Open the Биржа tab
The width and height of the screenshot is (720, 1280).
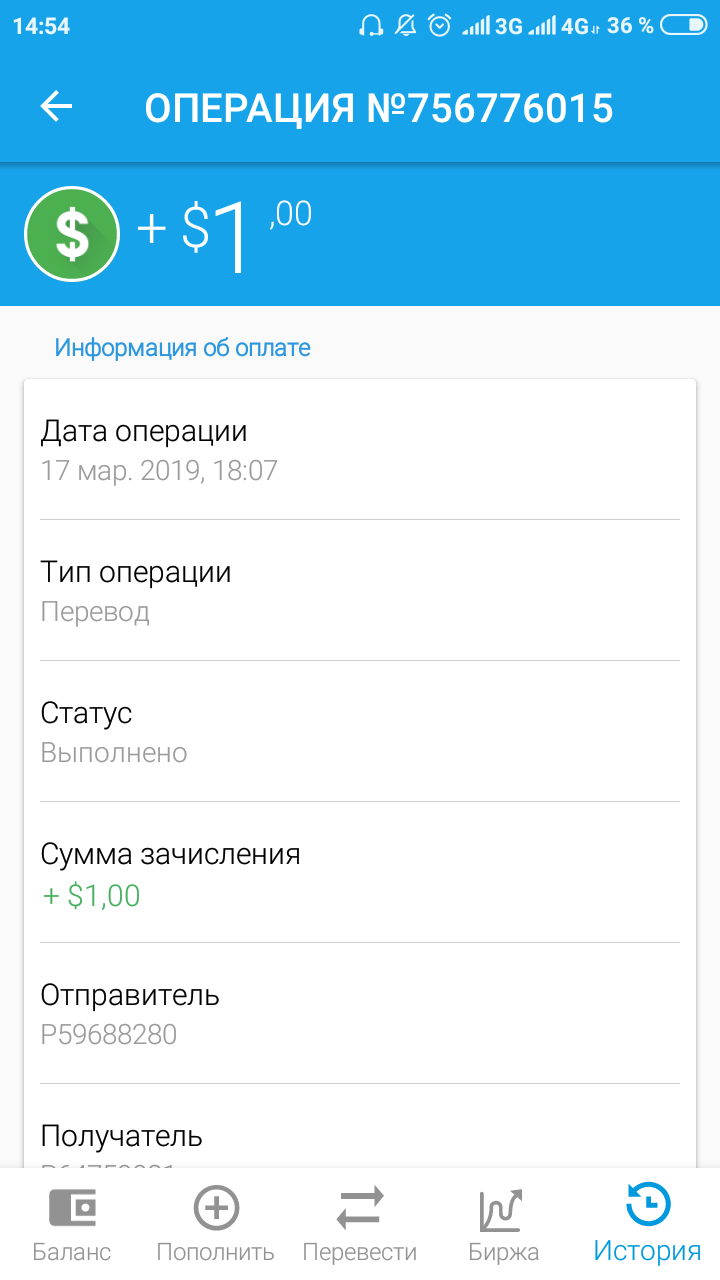point(503,1224)
